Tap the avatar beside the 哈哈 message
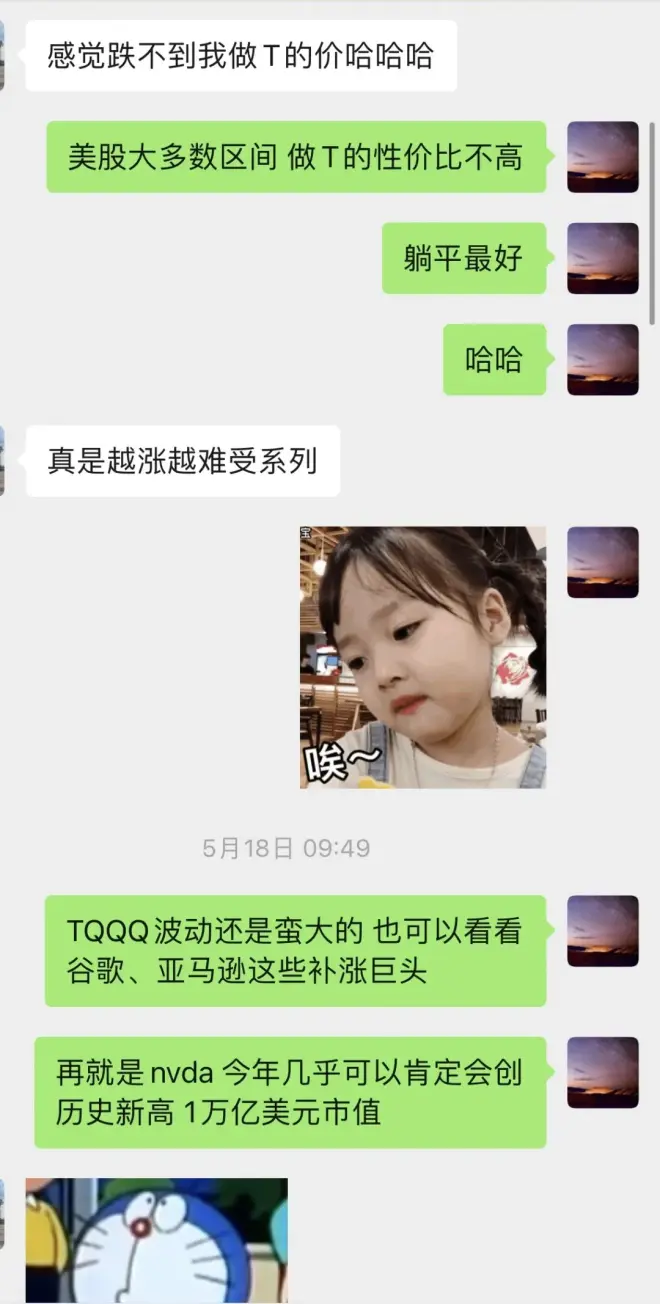 click(602, 359)
